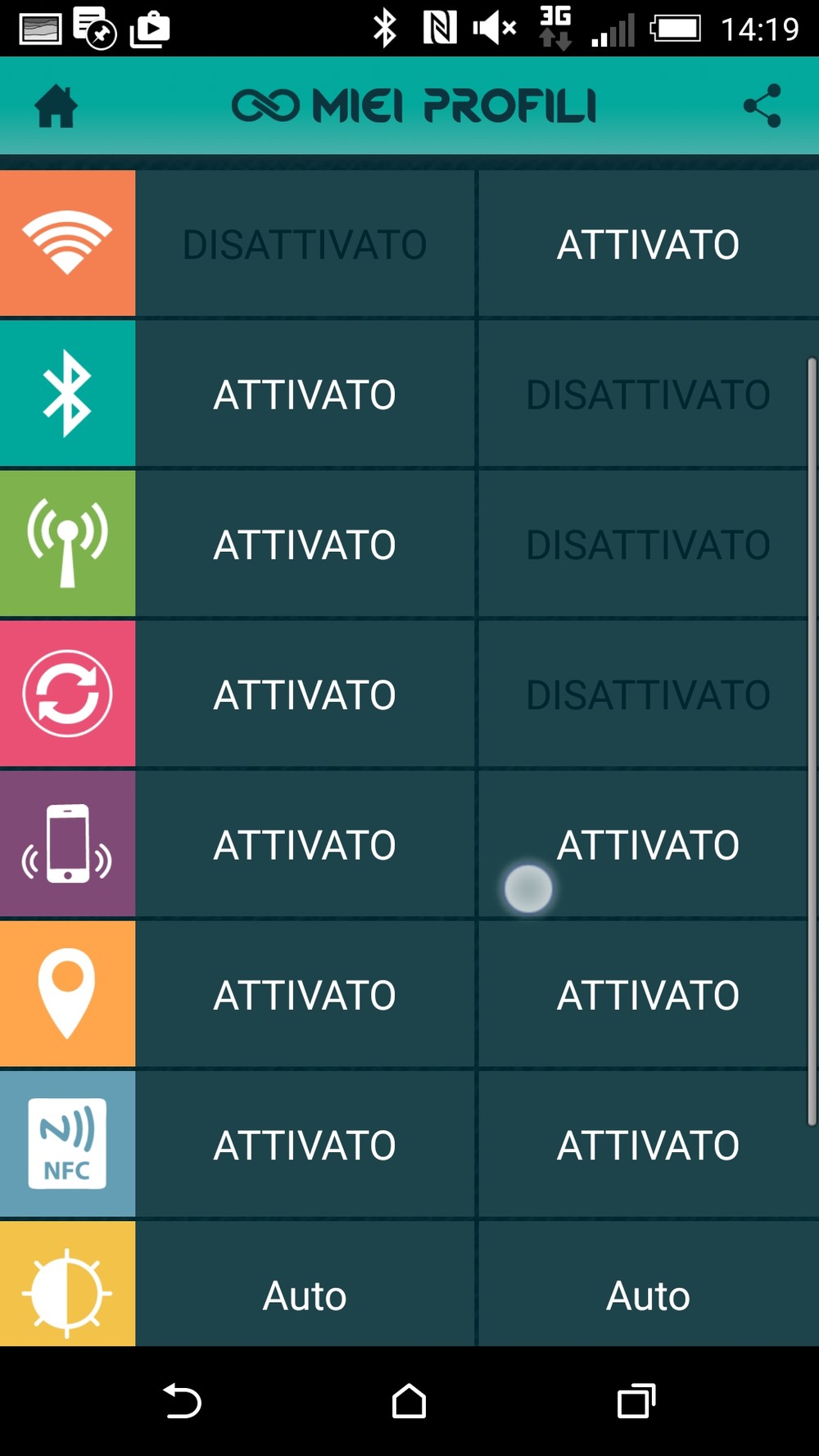Toggle vibration setting in second column
This screenshot has height=1456, width=819.
coord(648,844)
